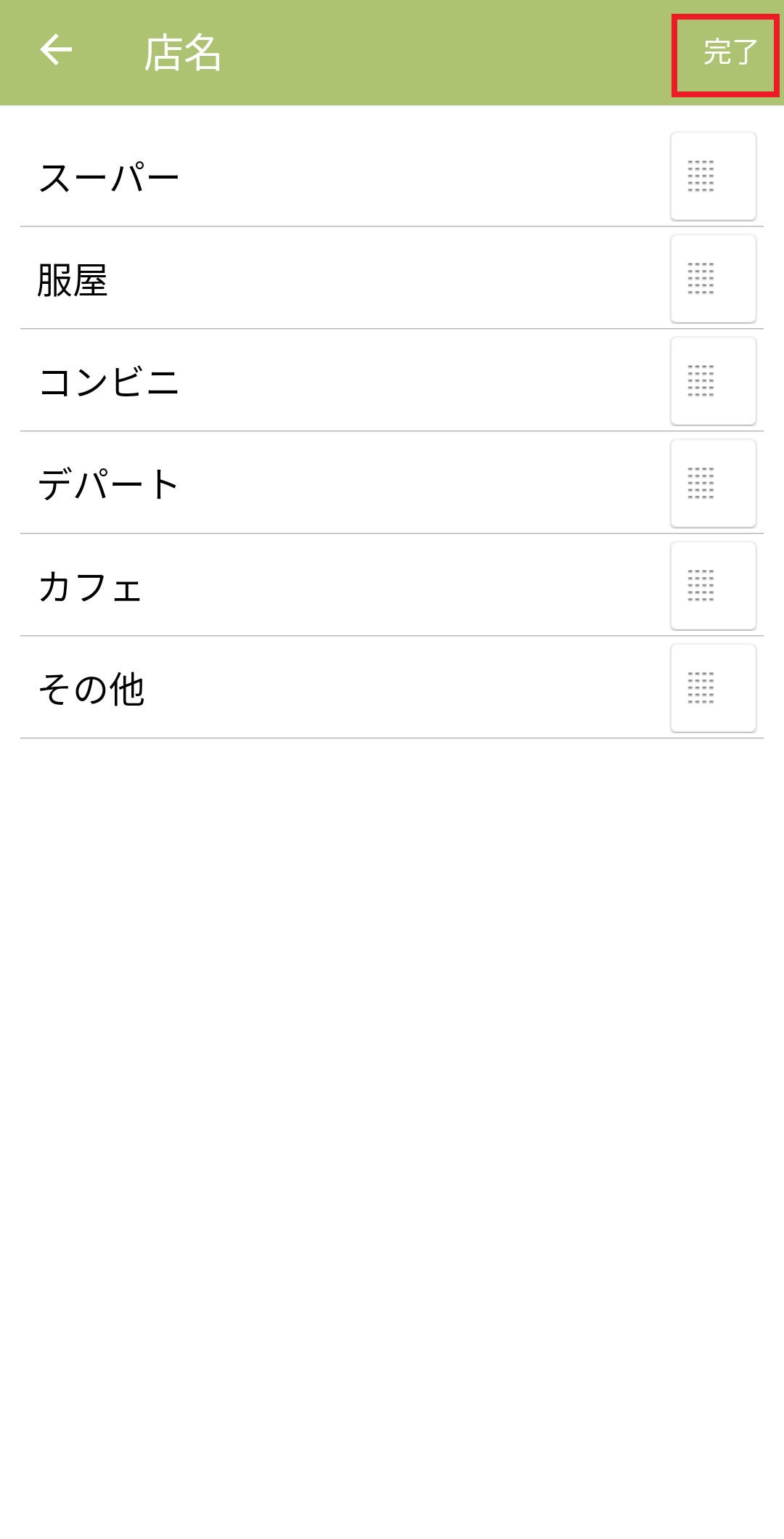Select the 服屋 row
Viewport: 784px width, 1539px height.
tap(73, 280)
